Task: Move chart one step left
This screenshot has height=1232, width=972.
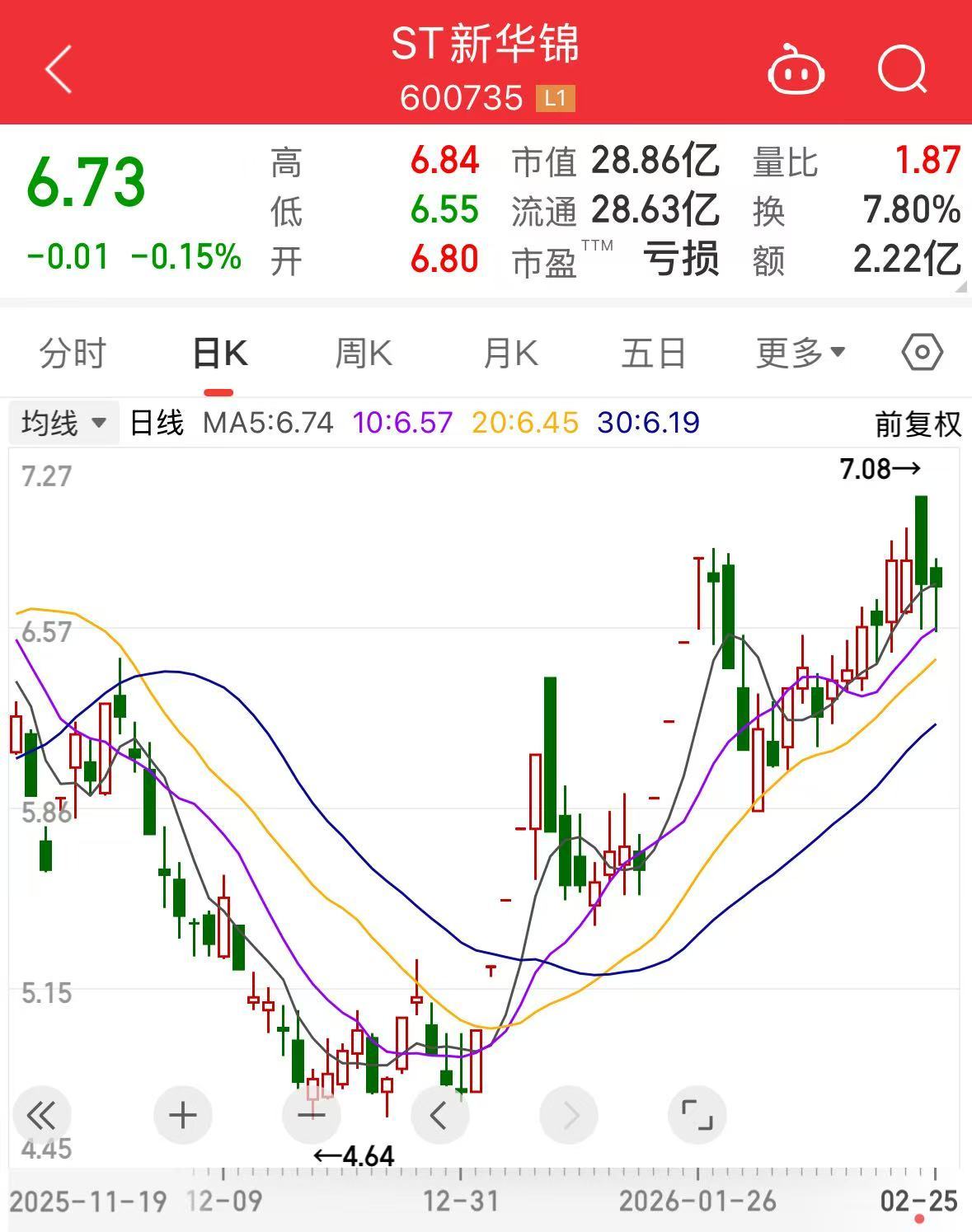Action: (x=439, y=1116)
